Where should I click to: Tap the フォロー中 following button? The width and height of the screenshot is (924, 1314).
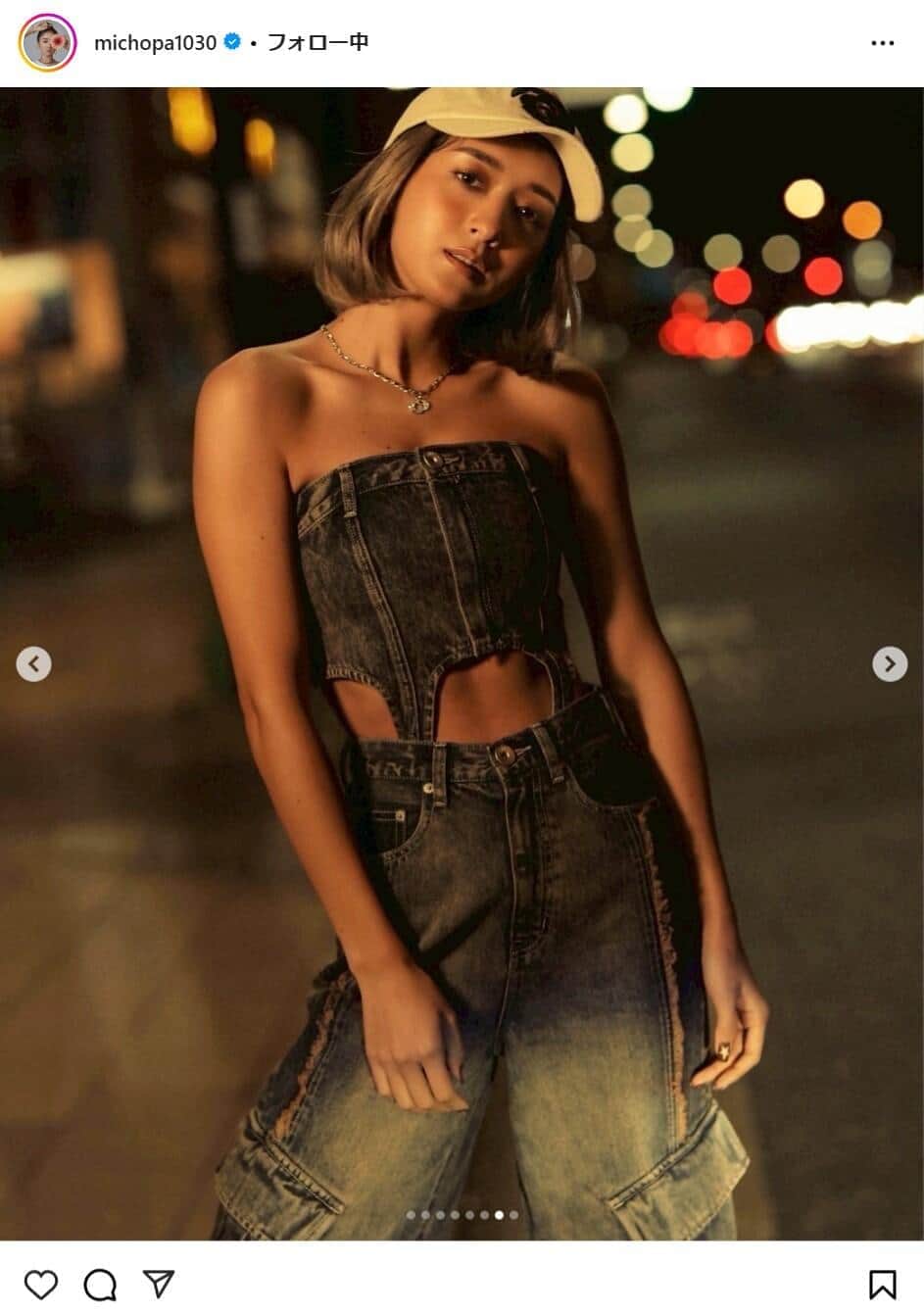(x=317, y=43)
